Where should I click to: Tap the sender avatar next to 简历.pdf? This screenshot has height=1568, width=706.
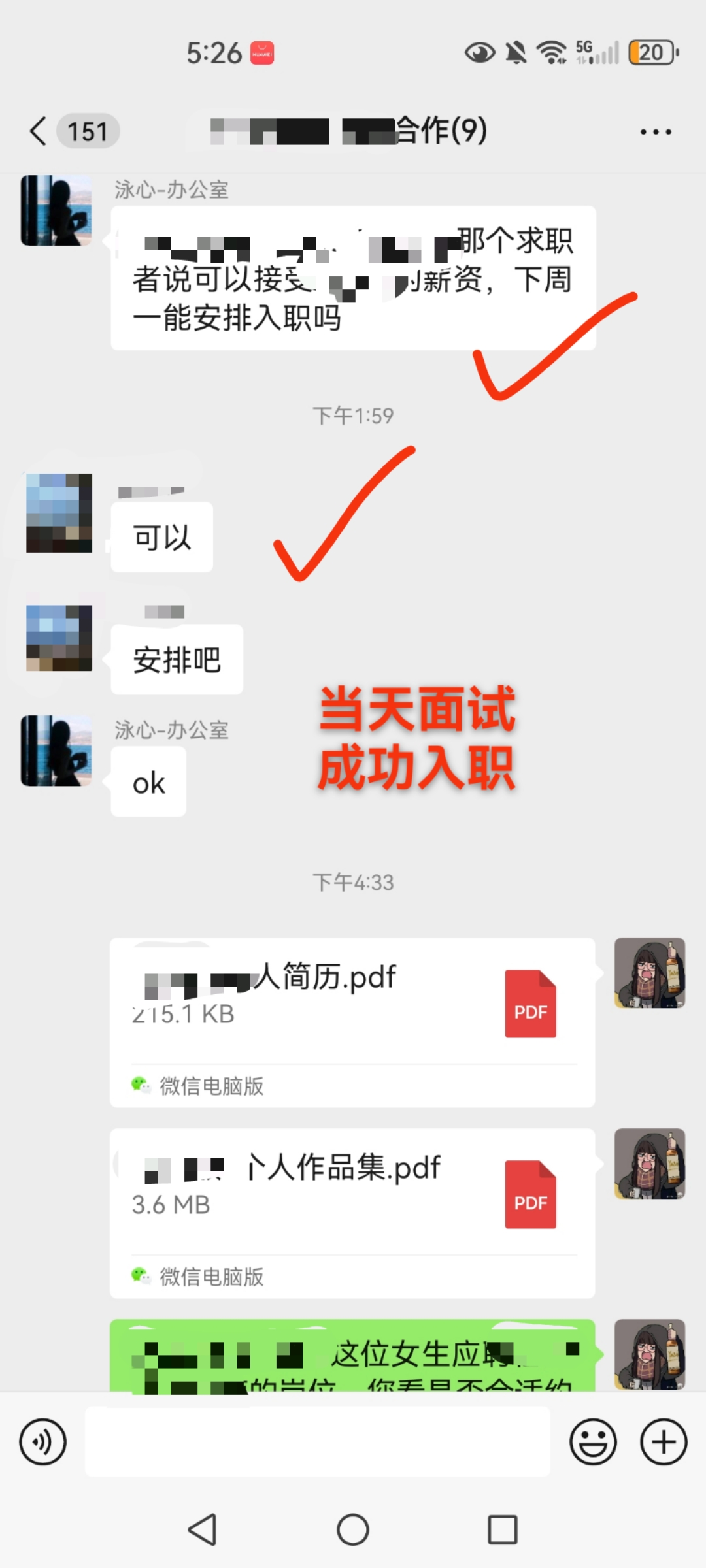(x=649, y=973)
